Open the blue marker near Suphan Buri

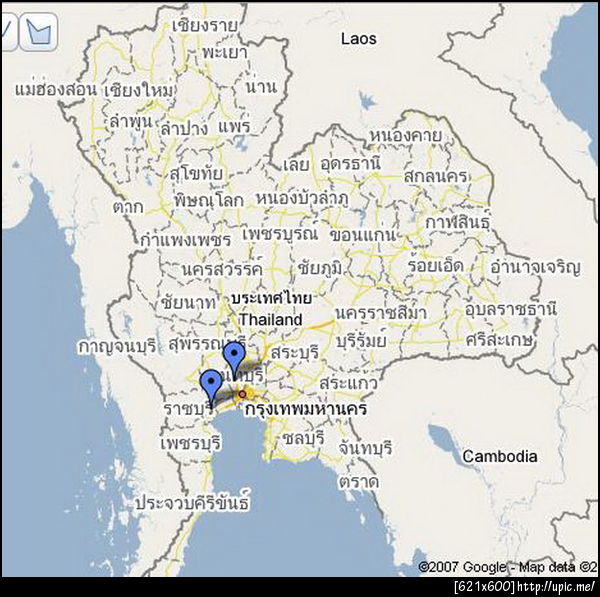coord(234,356)
